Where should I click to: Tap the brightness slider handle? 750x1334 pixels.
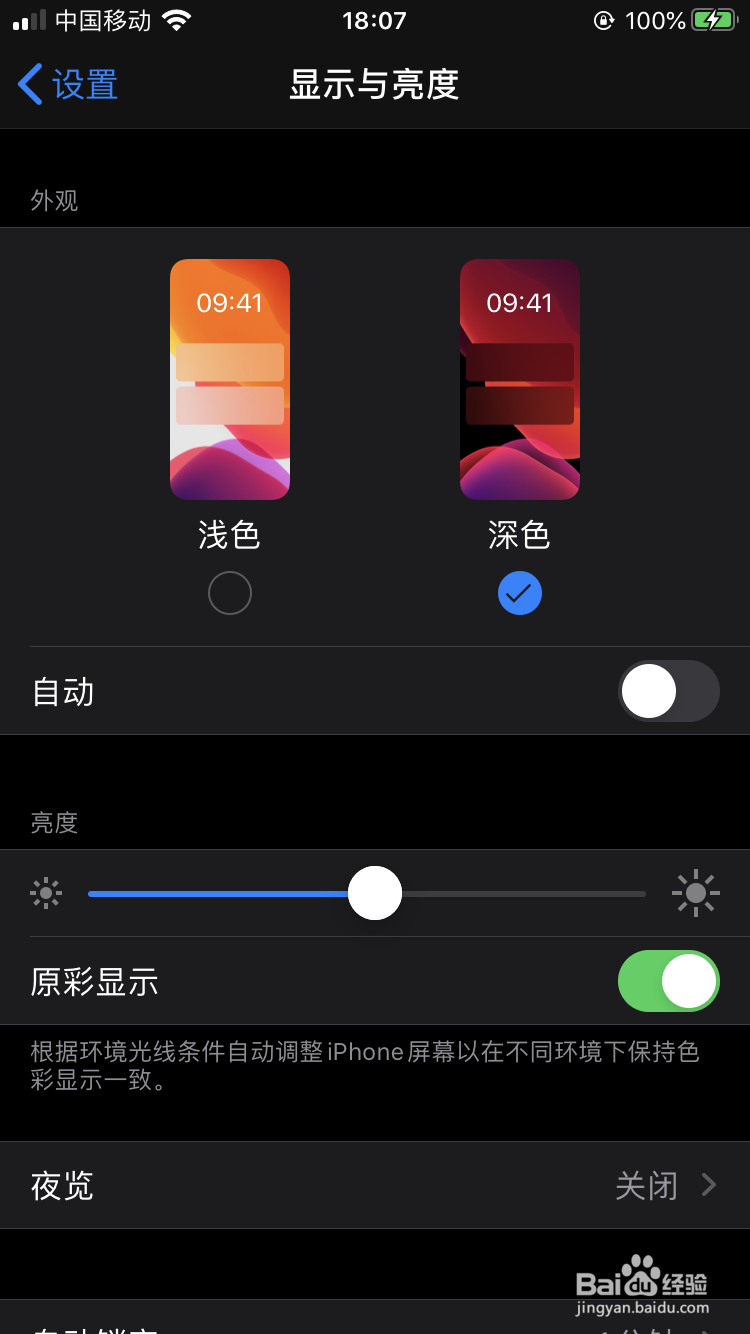pyautogui.click(x=375, y=893)
